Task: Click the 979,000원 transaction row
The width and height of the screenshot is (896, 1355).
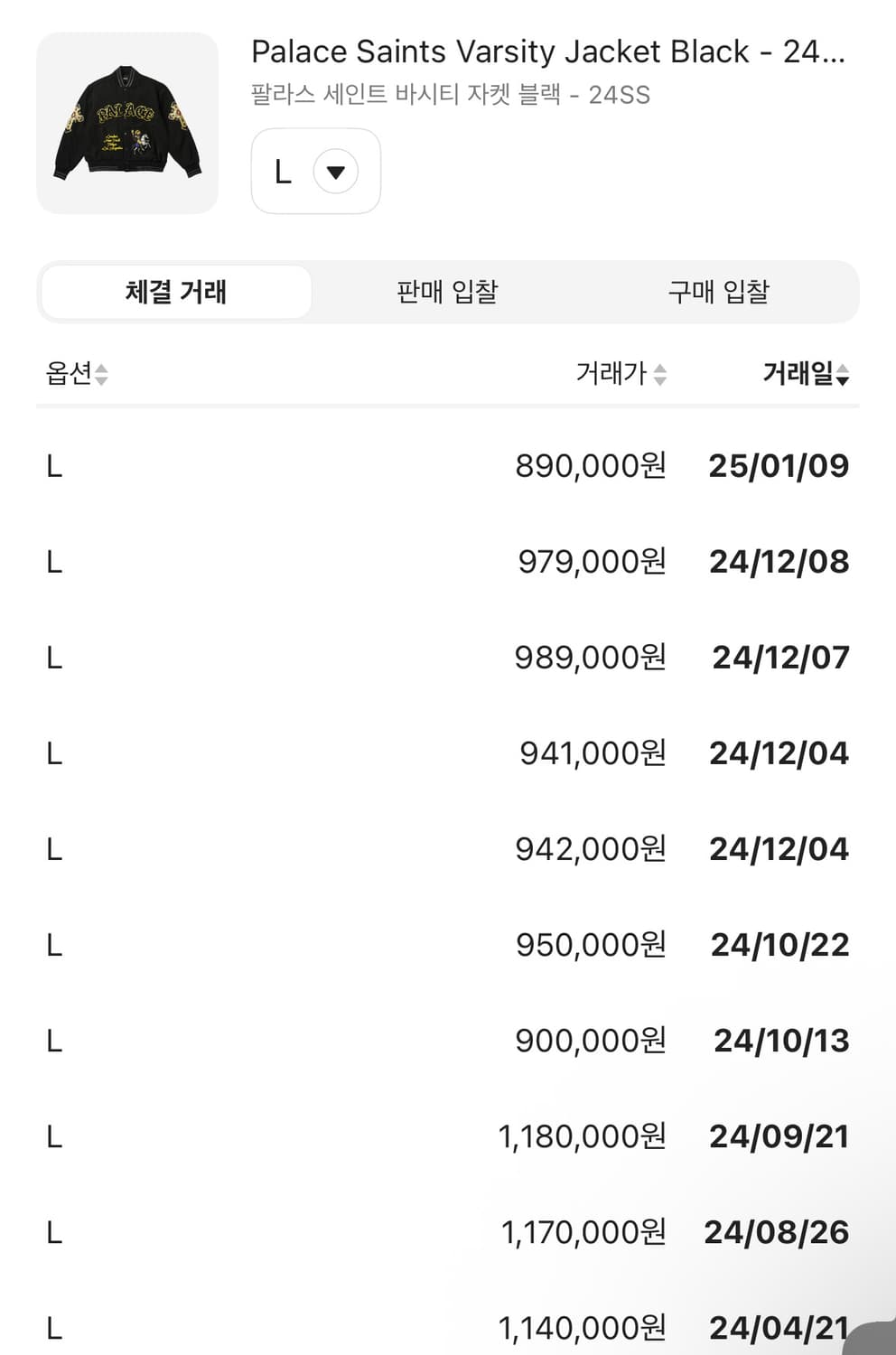Action: pyautogui.click(x=592, y=561)
